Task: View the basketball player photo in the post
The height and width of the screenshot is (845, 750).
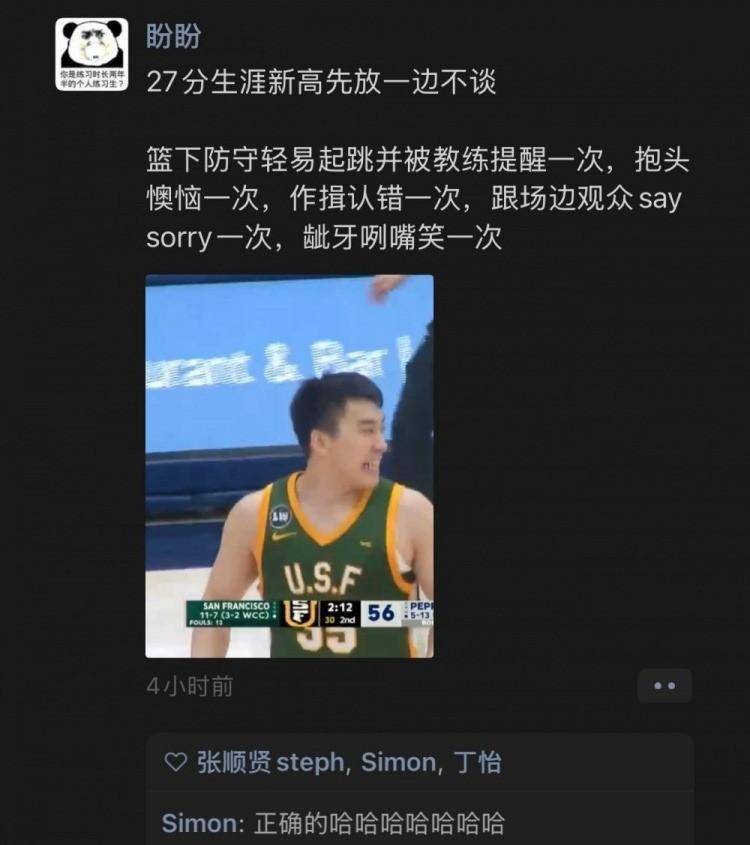Action: 290,466
